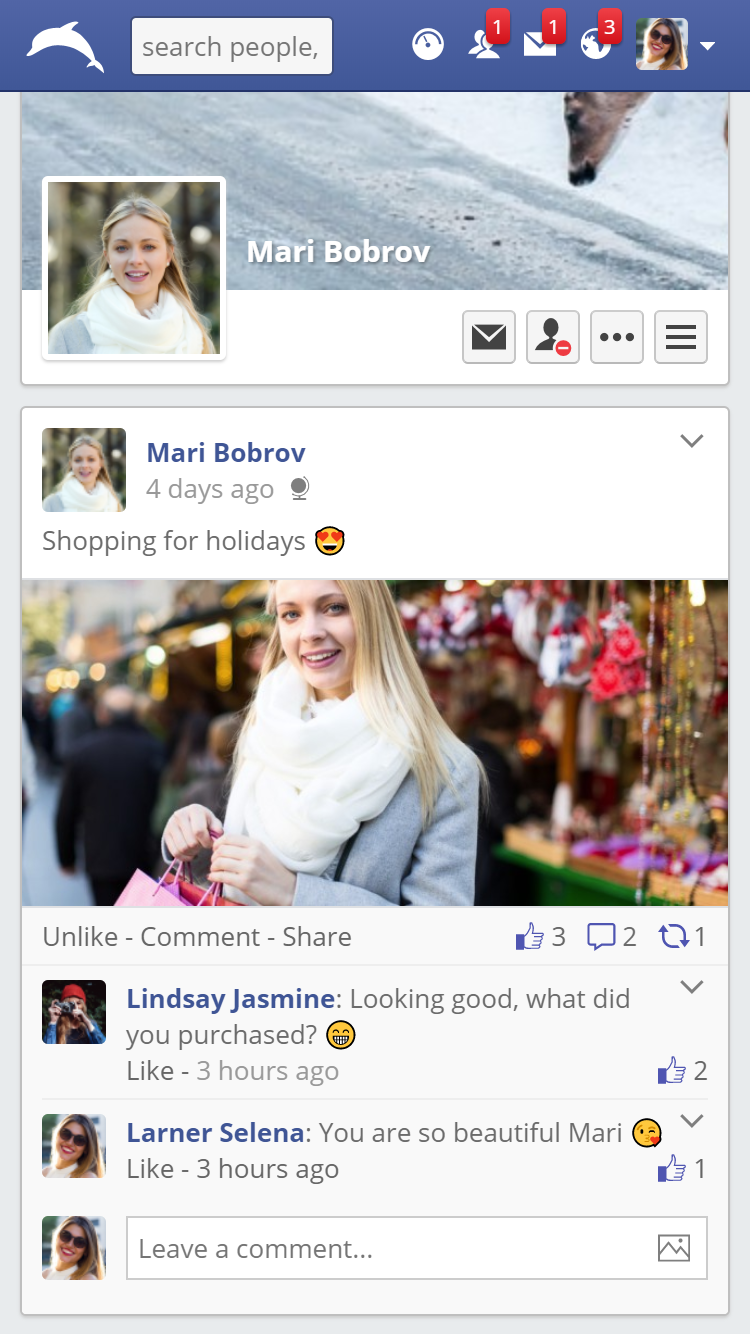Tap Comment under the post
This screenshot has height=1334, width=750.
coord(200,937)
